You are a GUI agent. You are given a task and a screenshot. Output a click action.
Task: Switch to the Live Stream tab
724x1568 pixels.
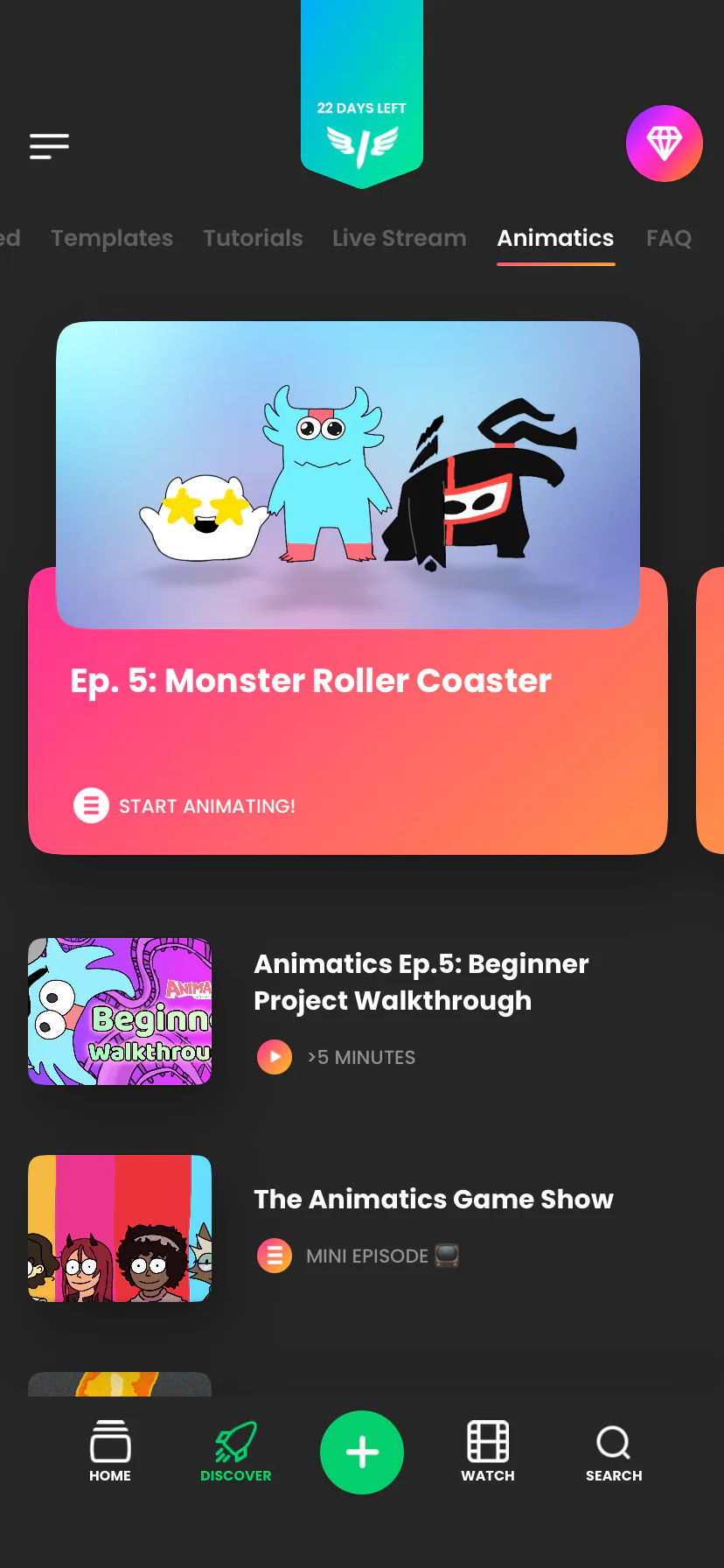click(x=399, y=238)
